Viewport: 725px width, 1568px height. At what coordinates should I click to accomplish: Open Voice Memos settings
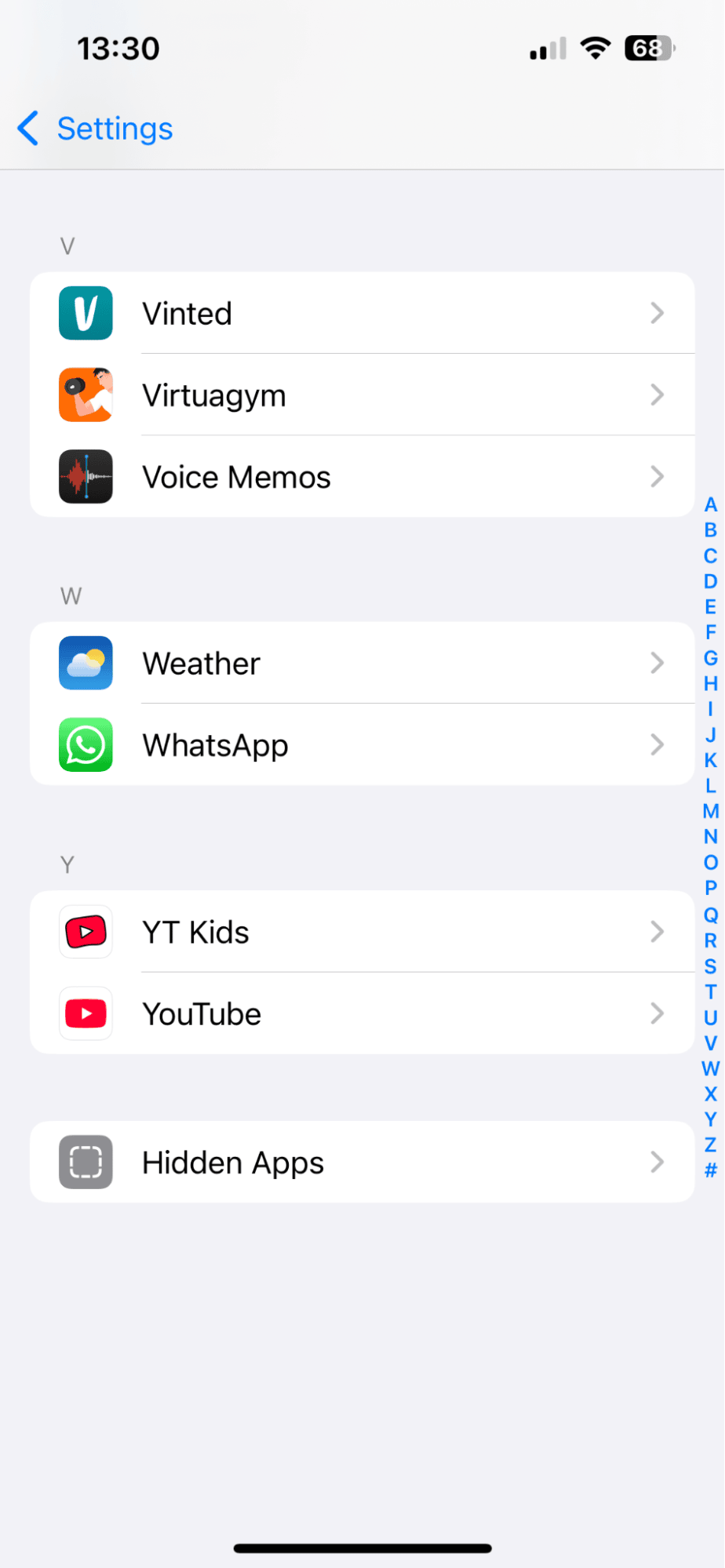[362, 477]
